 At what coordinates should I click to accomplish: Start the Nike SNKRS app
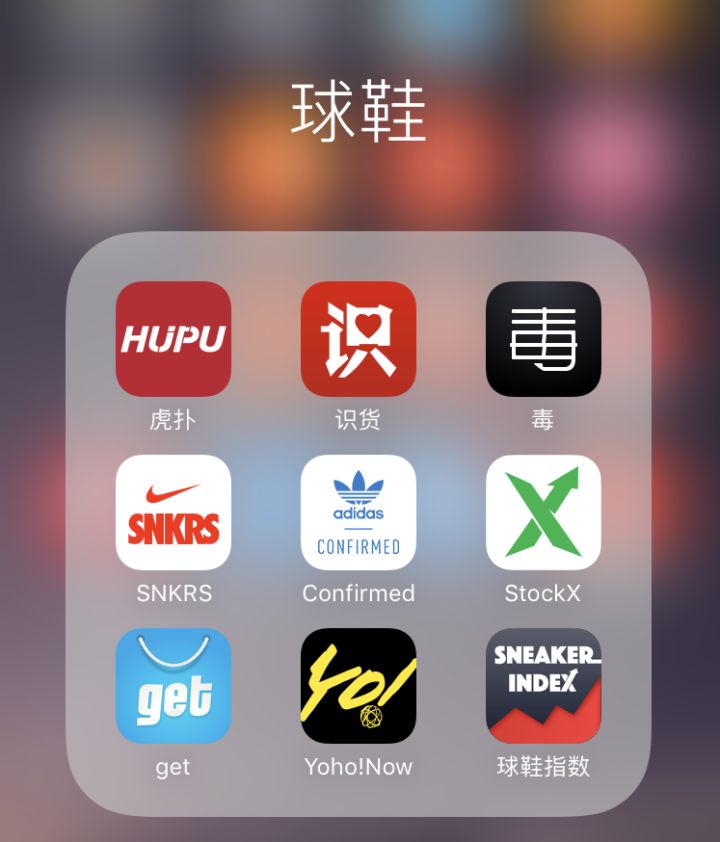point(173,514)
